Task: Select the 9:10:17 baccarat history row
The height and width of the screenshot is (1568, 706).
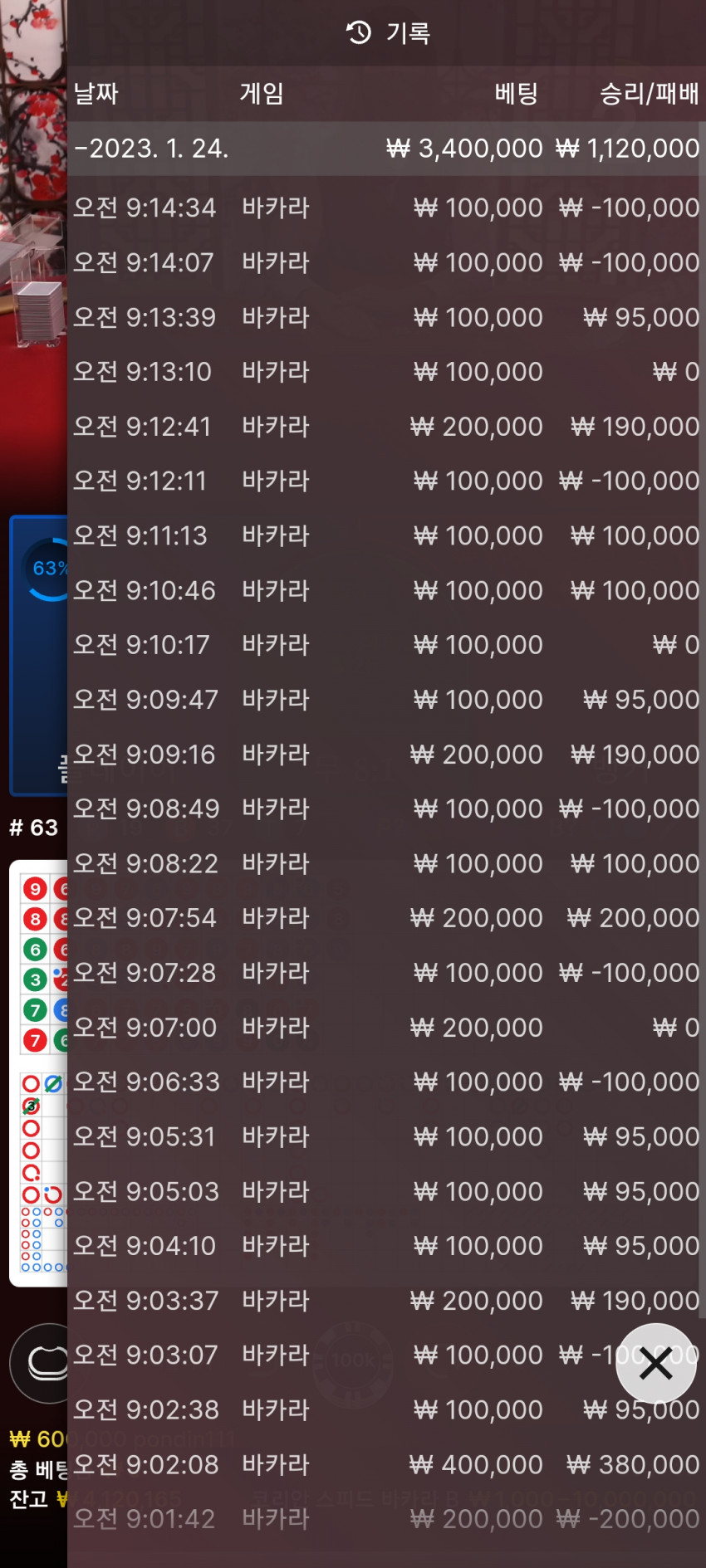Action: [385, 645]
